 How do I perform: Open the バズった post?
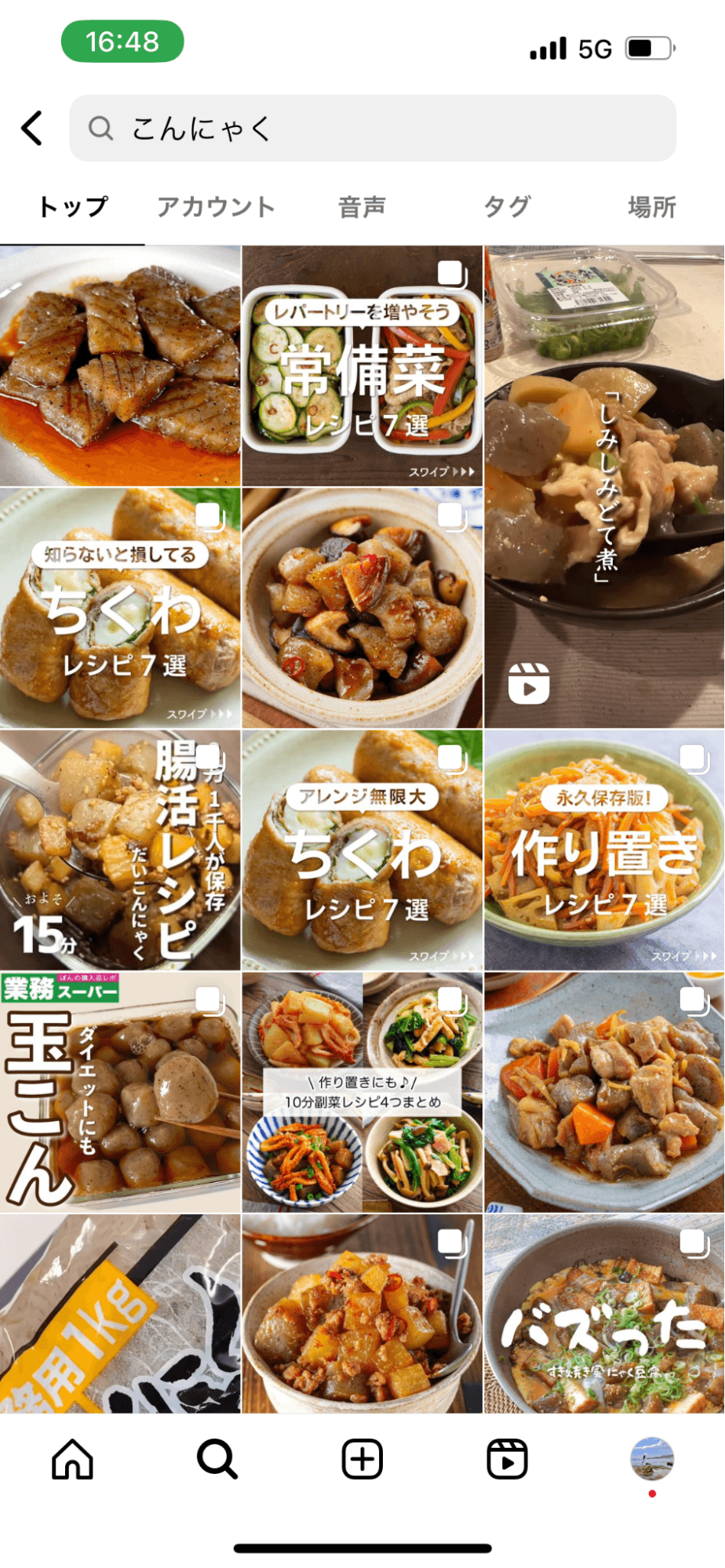pos(604,1314)
